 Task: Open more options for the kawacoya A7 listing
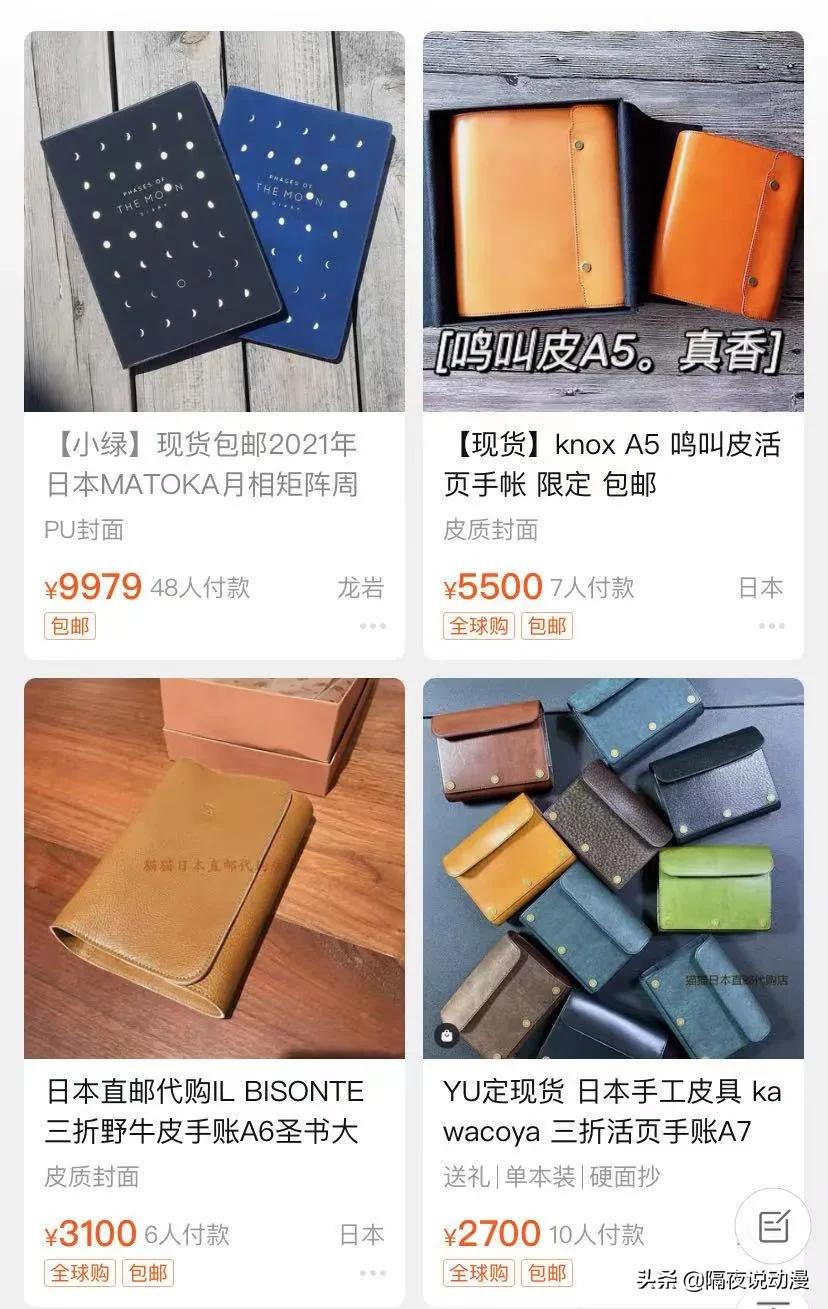coord(771,1272)
